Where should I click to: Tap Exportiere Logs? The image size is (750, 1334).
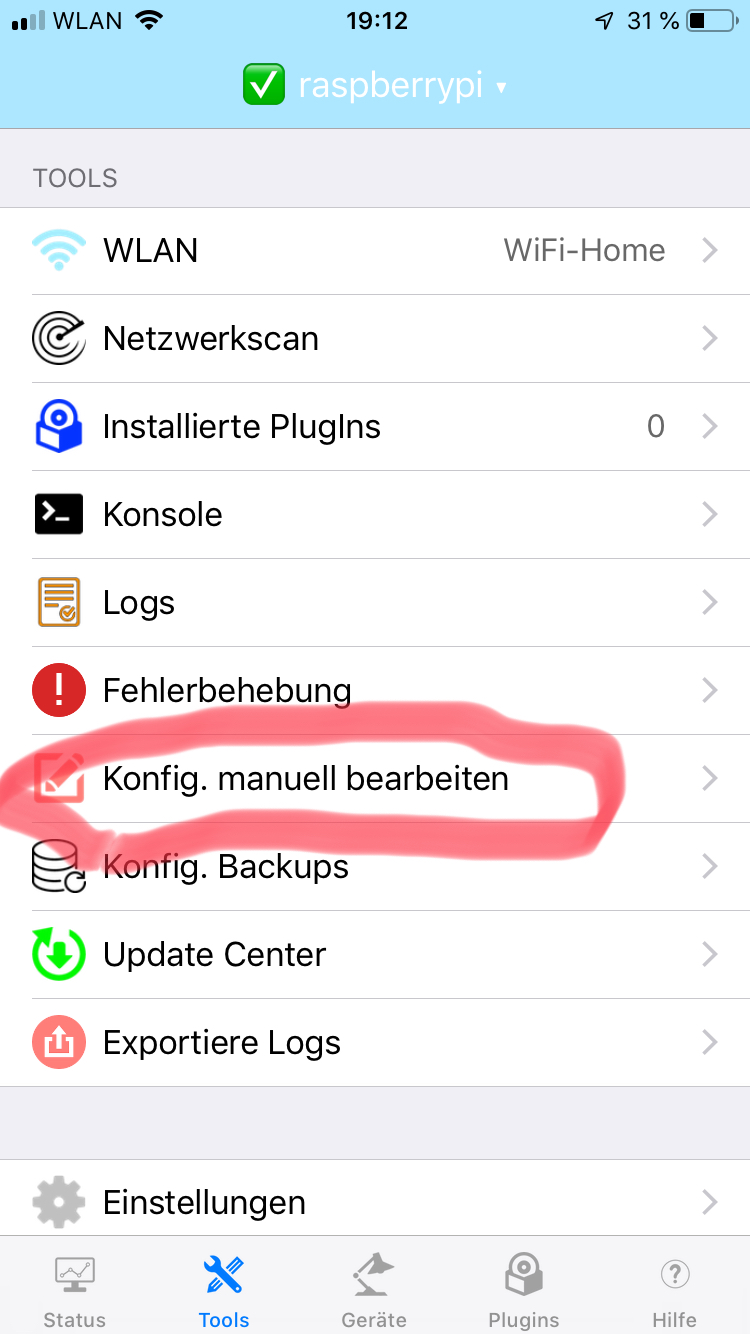tap(375, 1042)
